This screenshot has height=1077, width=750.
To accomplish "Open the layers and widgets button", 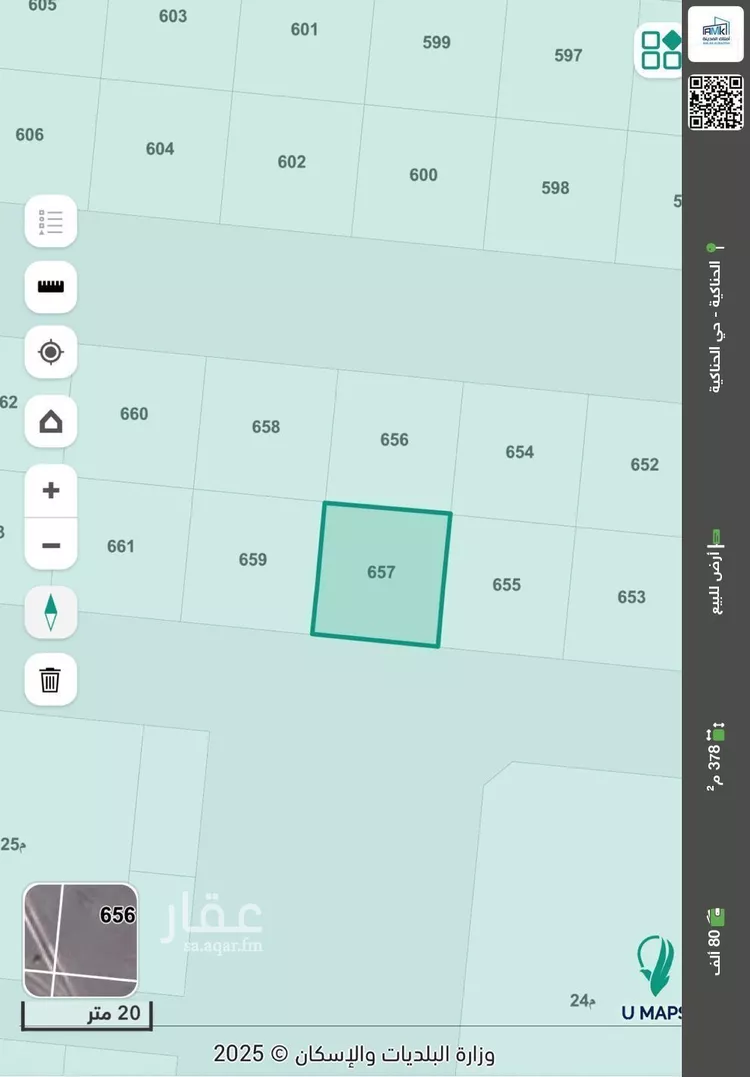I will pyautogui.click(x=660, y=49).
